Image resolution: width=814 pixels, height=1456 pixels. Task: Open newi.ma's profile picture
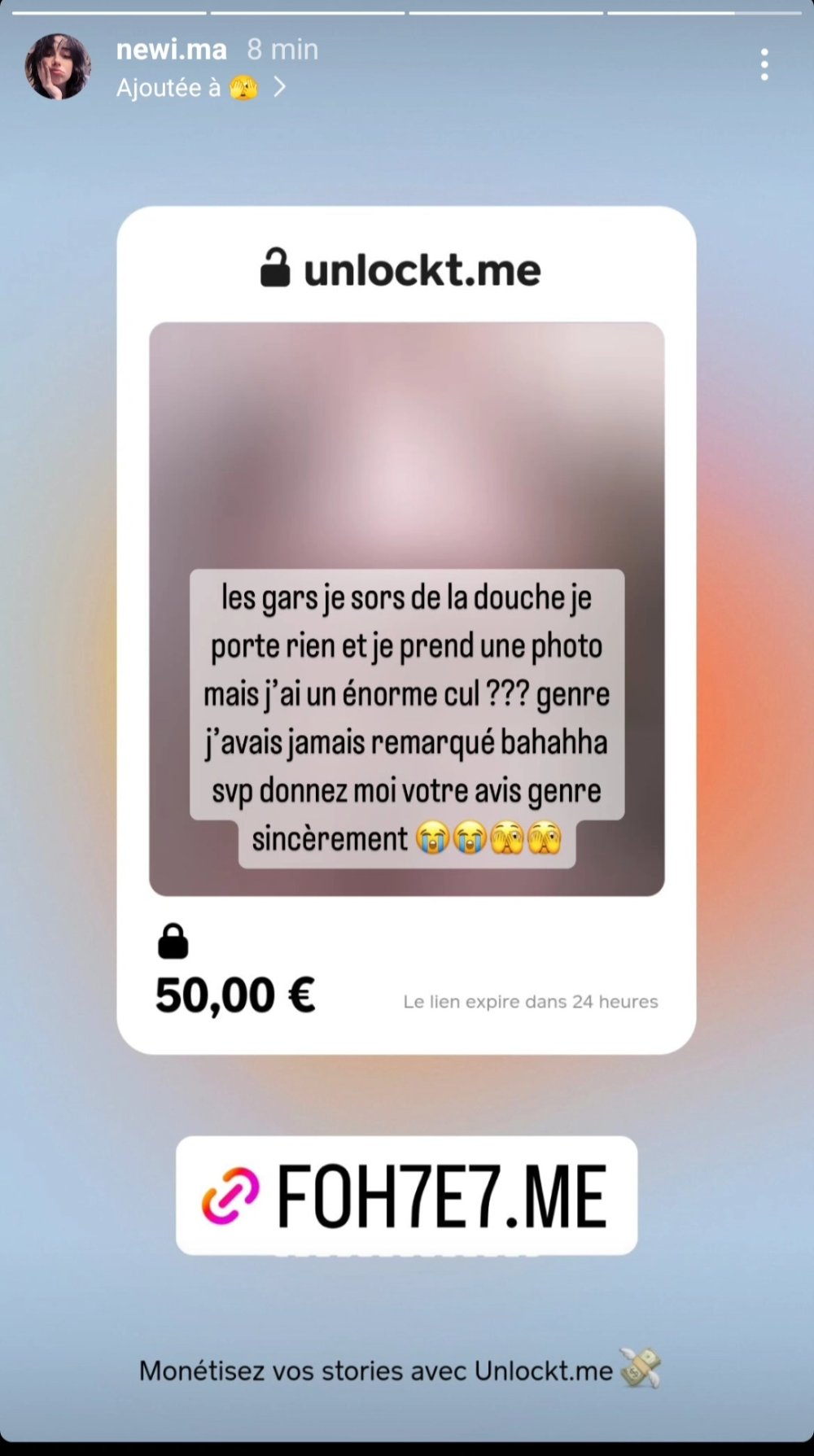click(58, 67)
